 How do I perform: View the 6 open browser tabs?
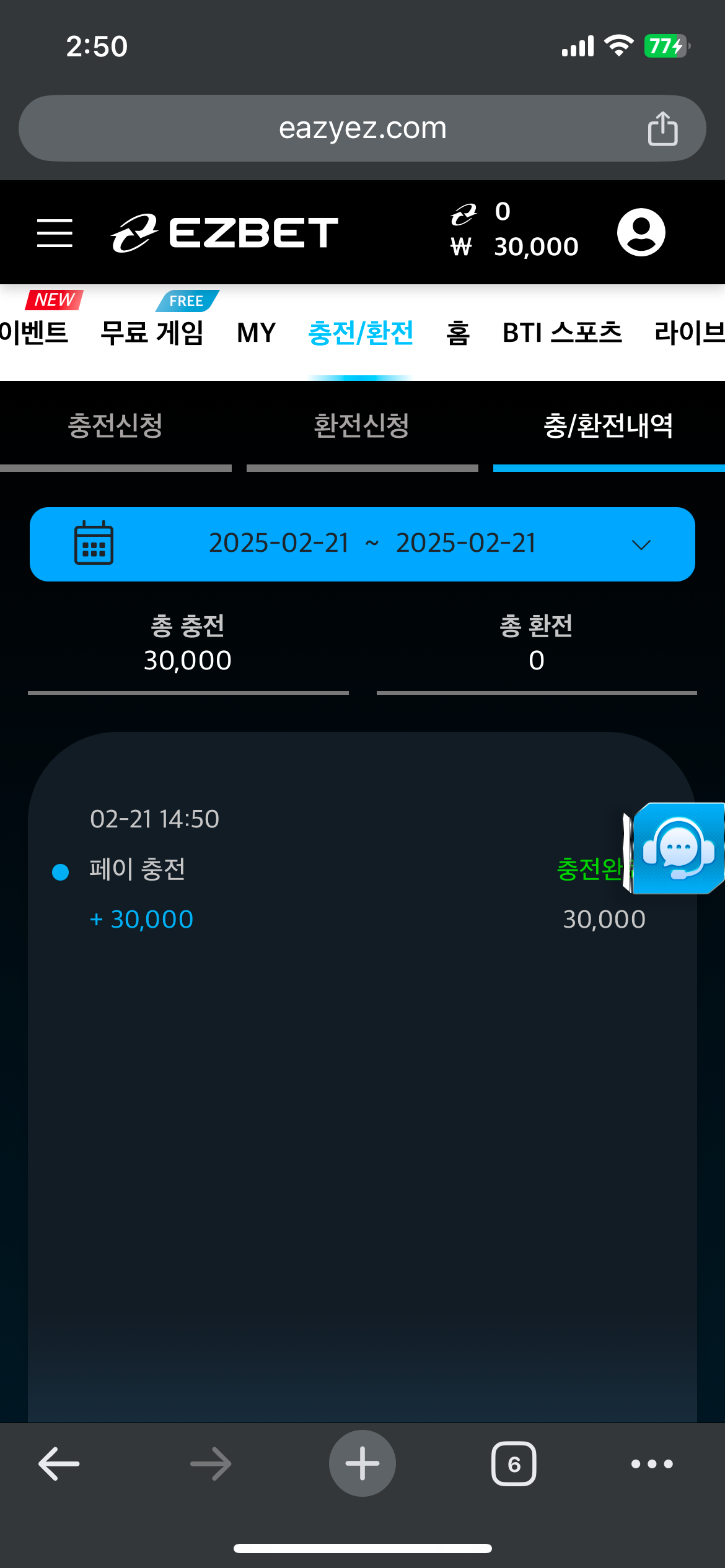514,1464
